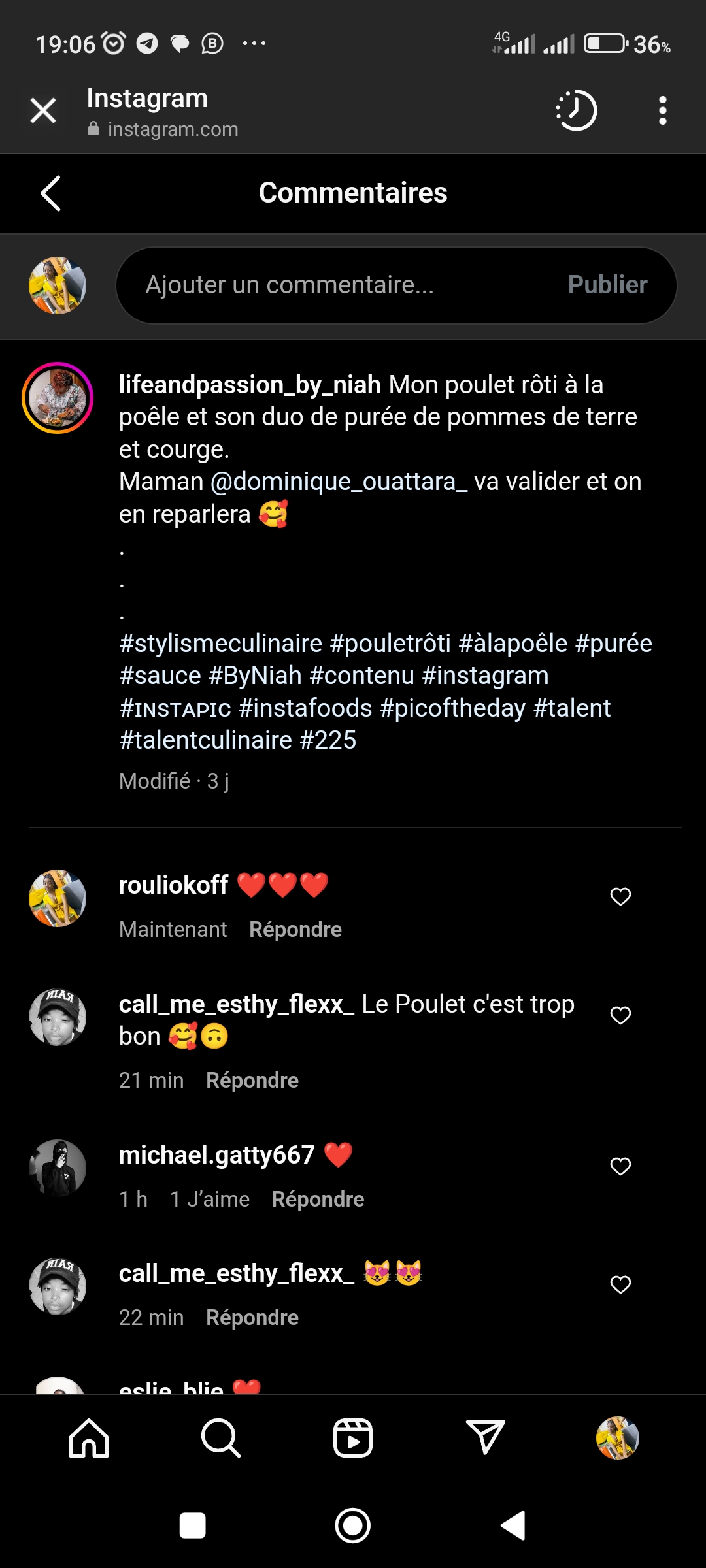This screenshot has width=706, height=1568.
Task: Like the heart-eyes cat comment from call_me_esthy_flexx_
Action: [x=620, y=1284]
